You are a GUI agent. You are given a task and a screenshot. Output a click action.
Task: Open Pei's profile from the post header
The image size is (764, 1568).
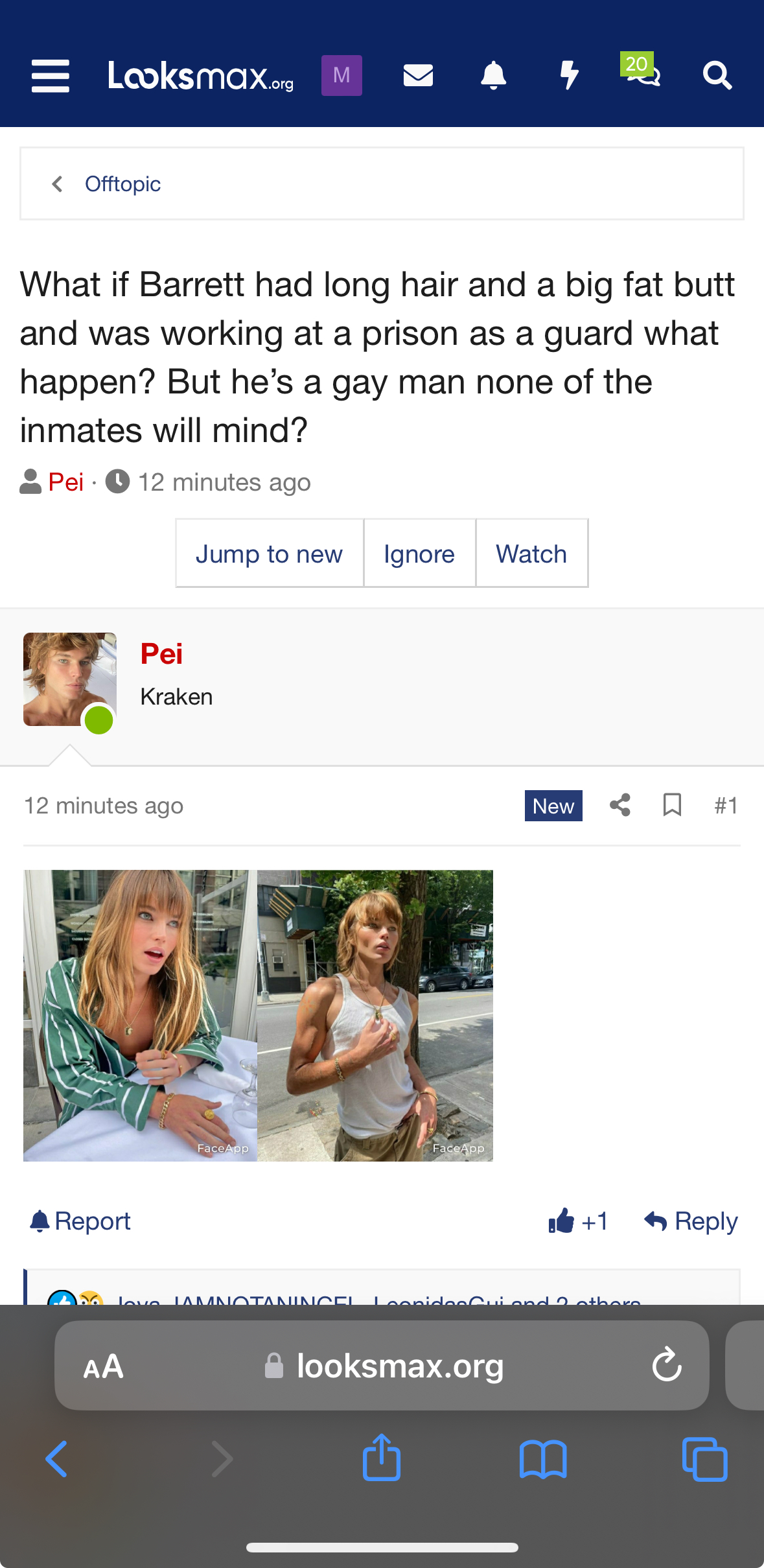(x=161, y=653)
